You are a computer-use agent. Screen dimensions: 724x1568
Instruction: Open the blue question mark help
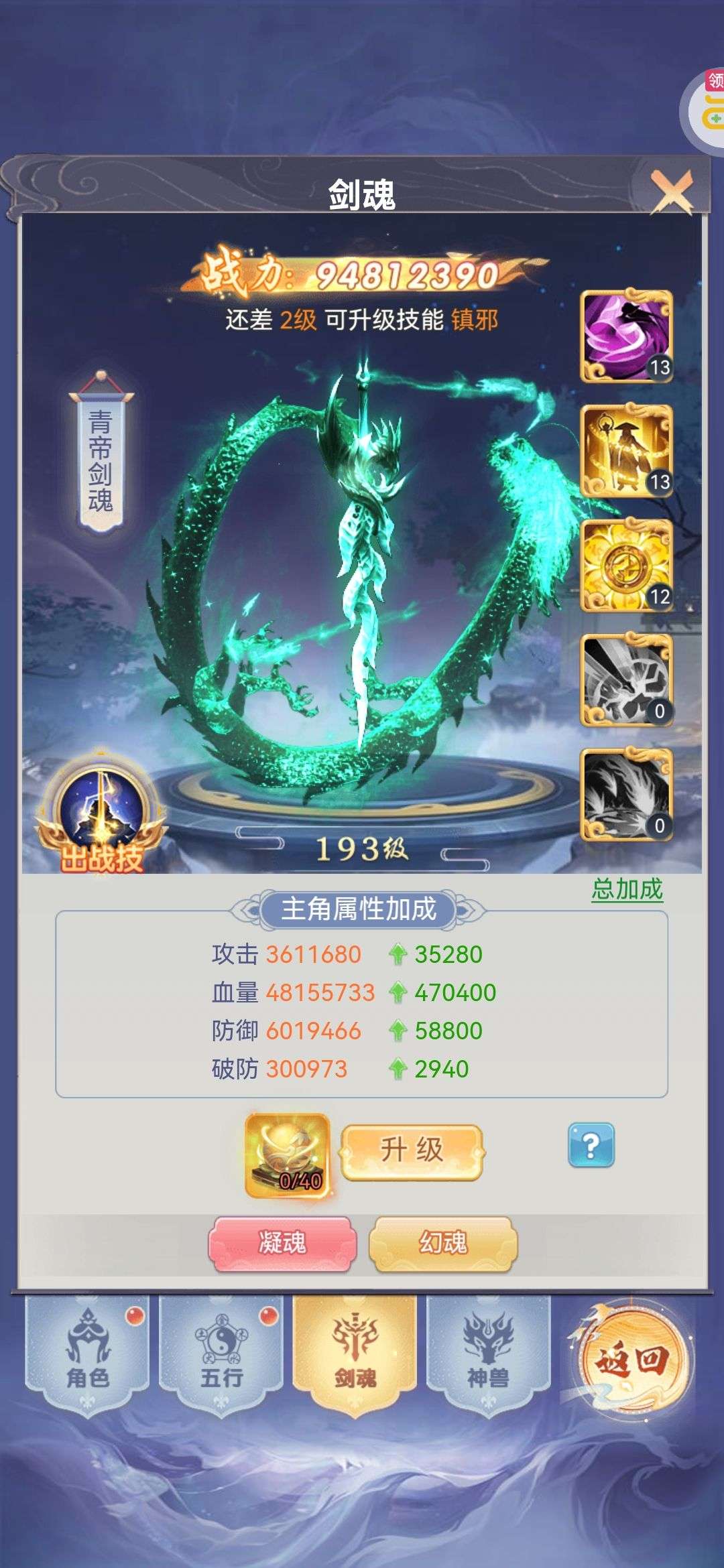591,1145
